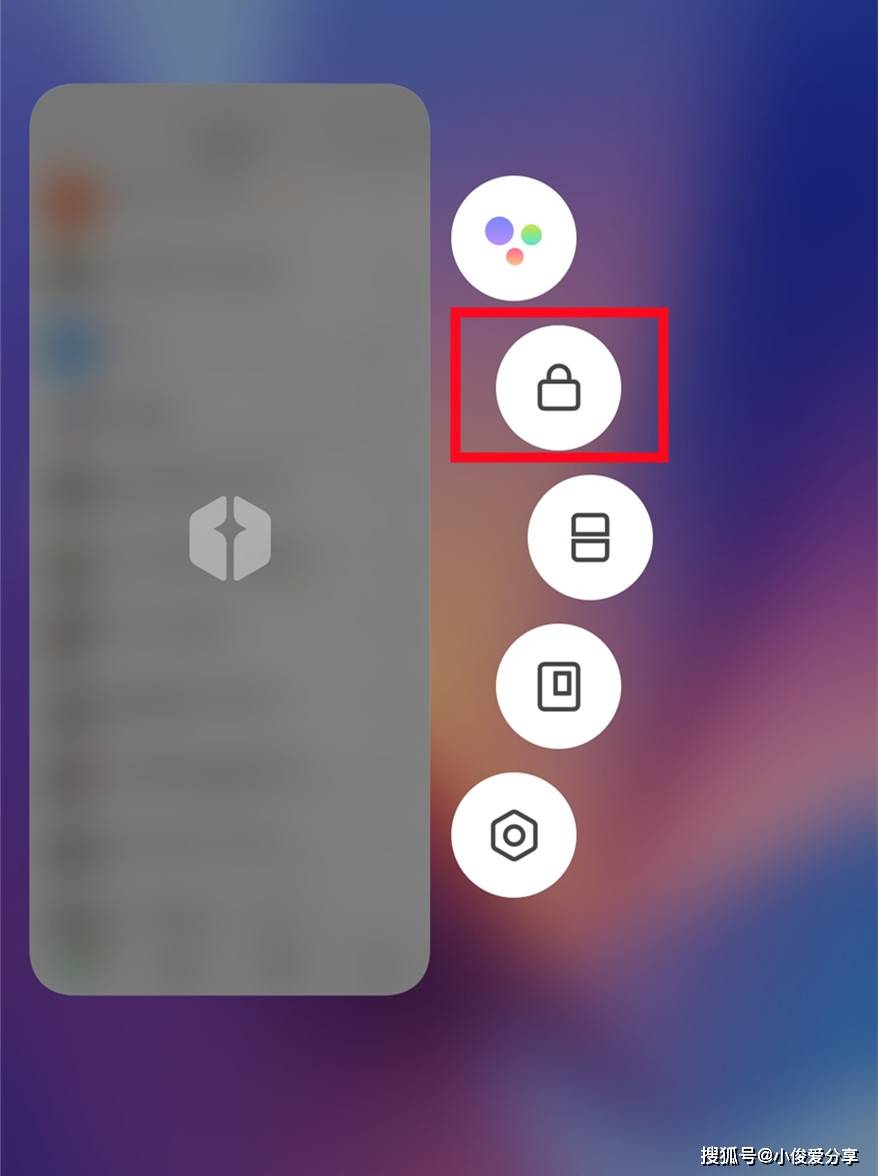Open the blurred app preview card

coord(230,540)
